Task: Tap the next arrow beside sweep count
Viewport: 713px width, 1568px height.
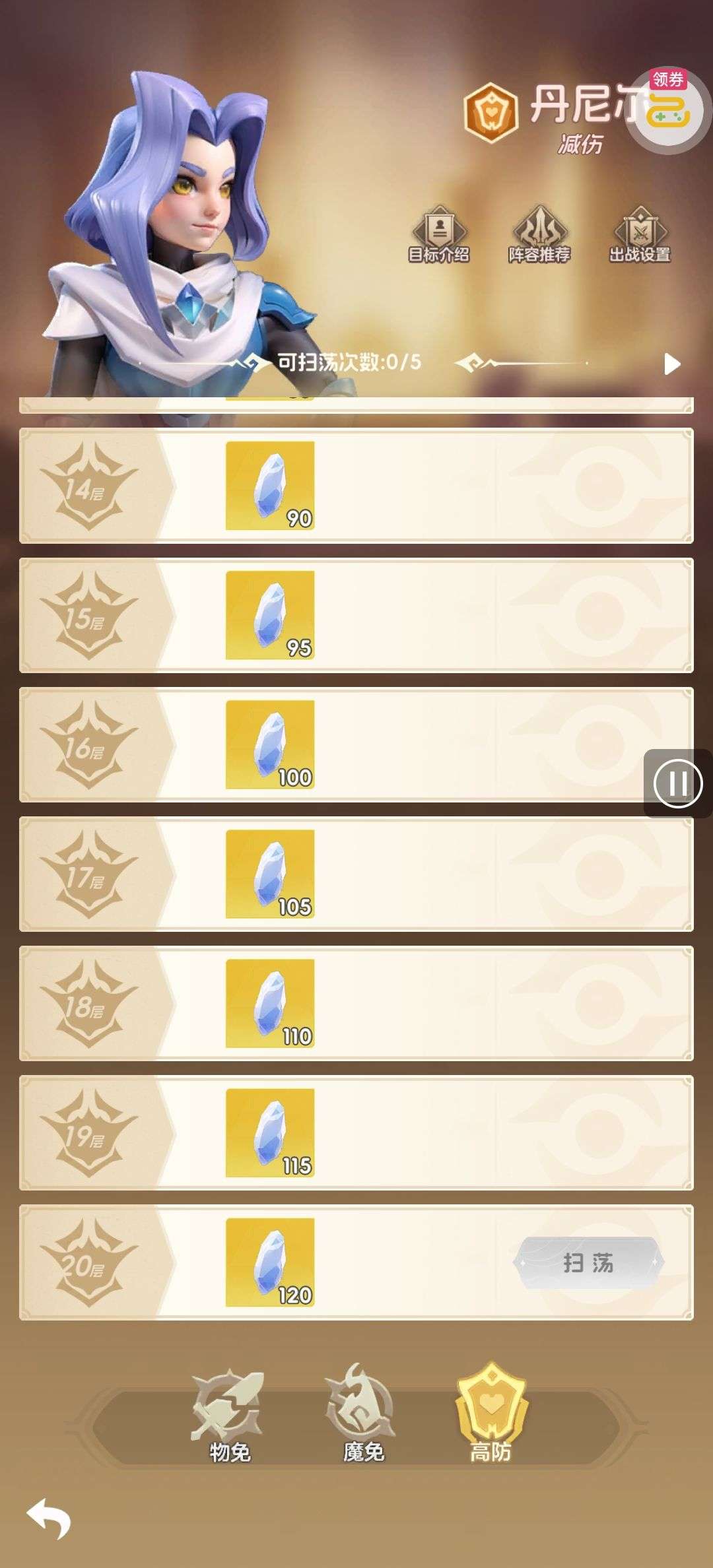Action: point(671,364)
